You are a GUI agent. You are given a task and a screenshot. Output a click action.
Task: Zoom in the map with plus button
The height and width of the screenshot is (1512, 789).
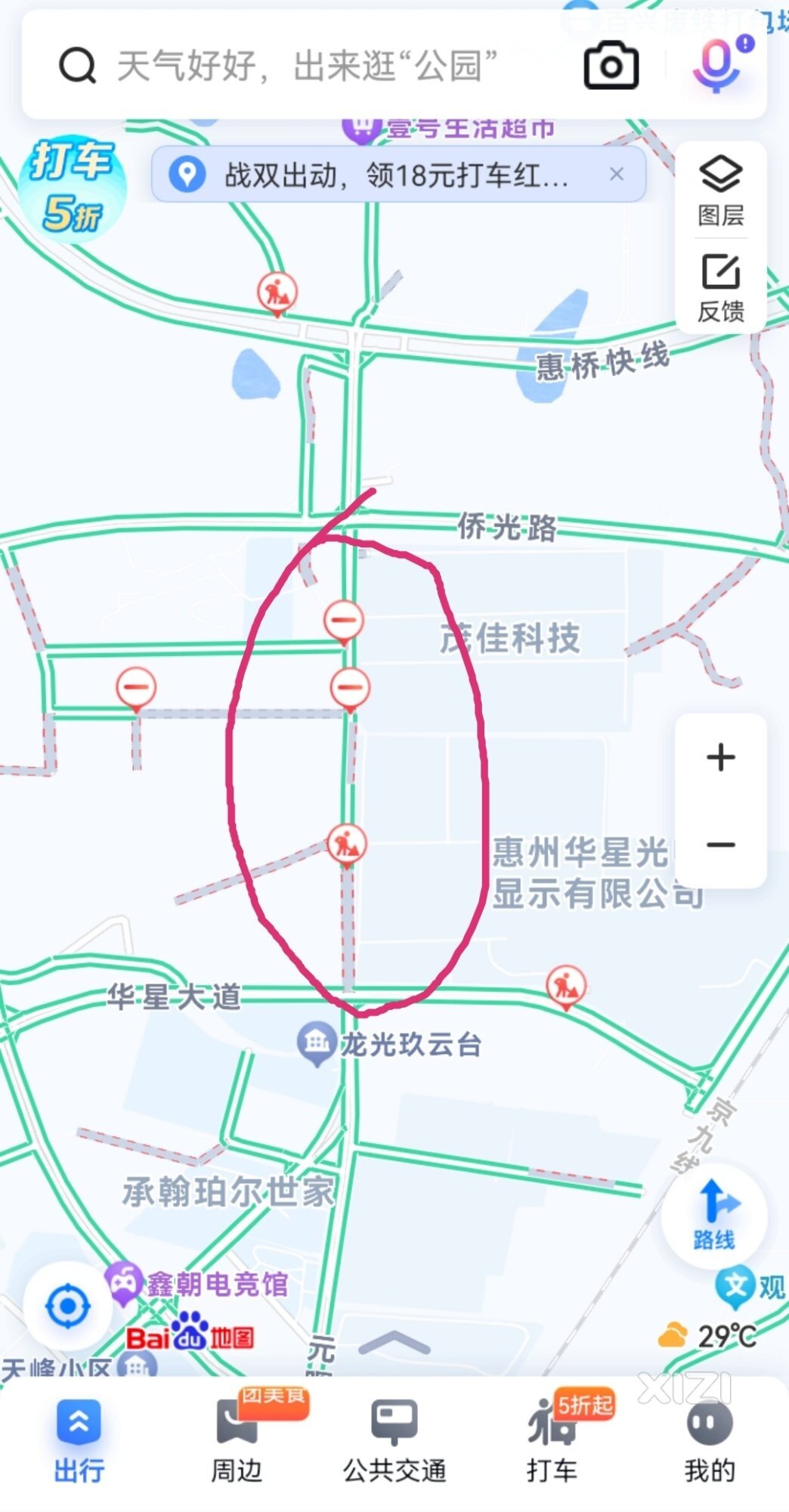tap(721, 757)
